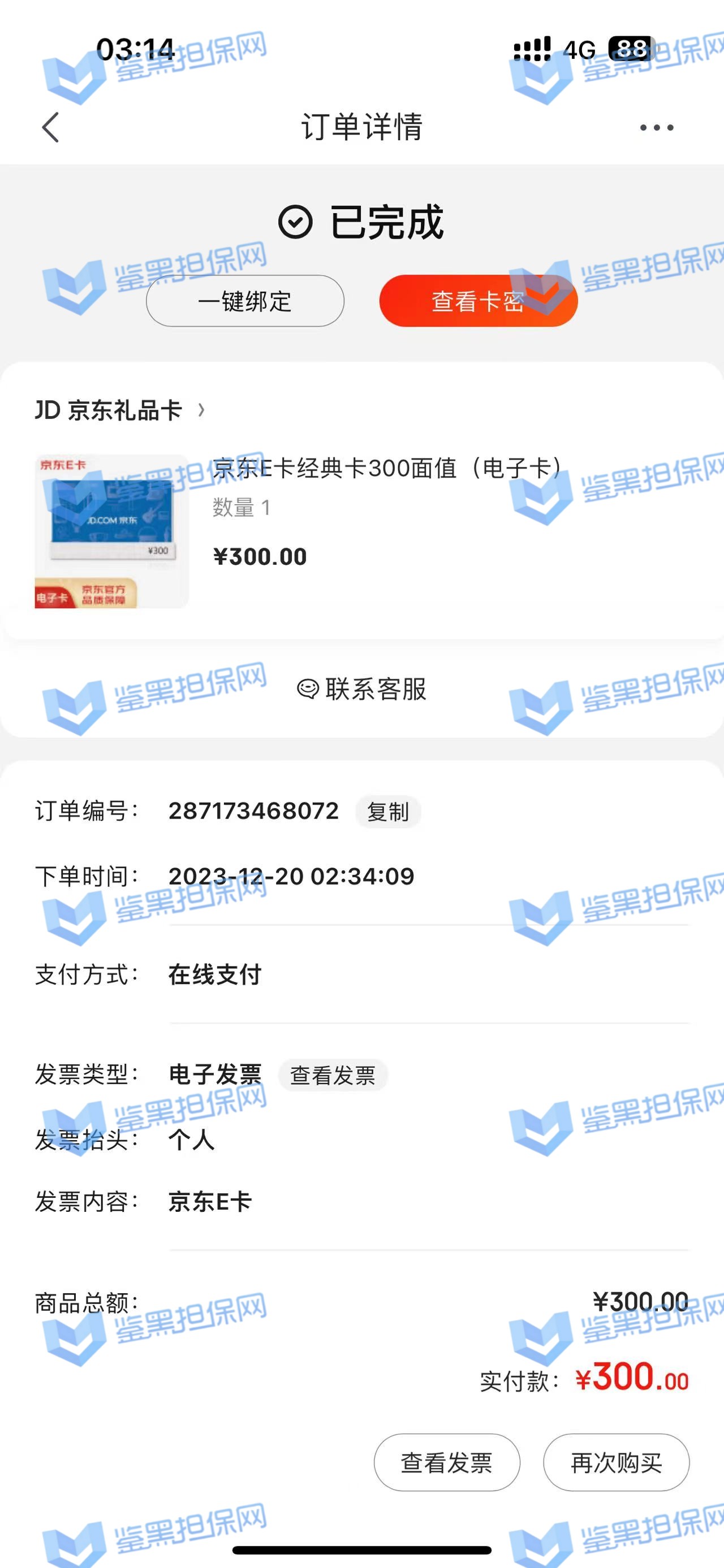The height and width of the screenshot is (1568, 724).
Task: View card secret via 查看卡密
Action: coord(478,301)
